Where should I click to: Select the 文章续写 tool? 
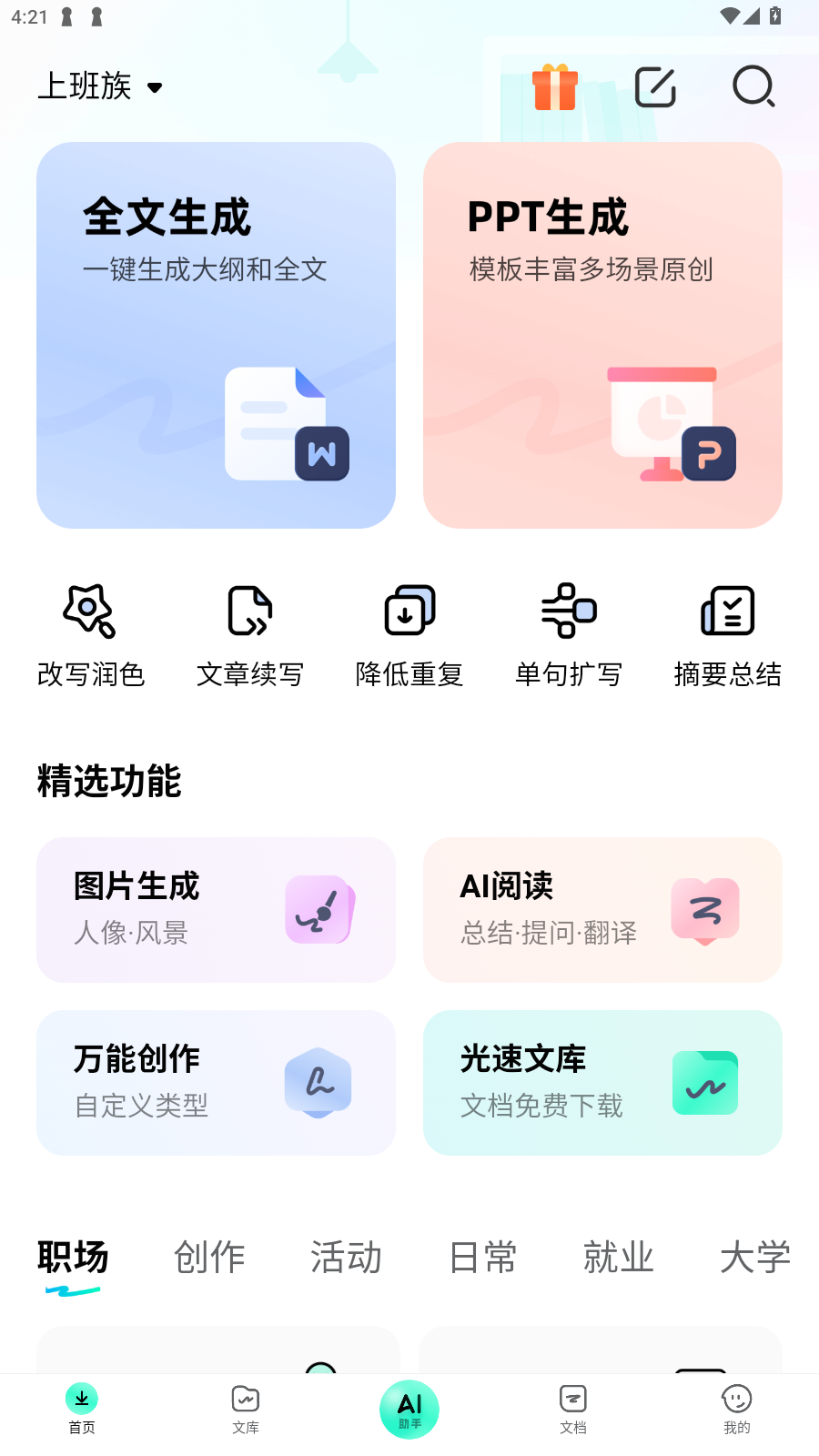tap(250, 635)
